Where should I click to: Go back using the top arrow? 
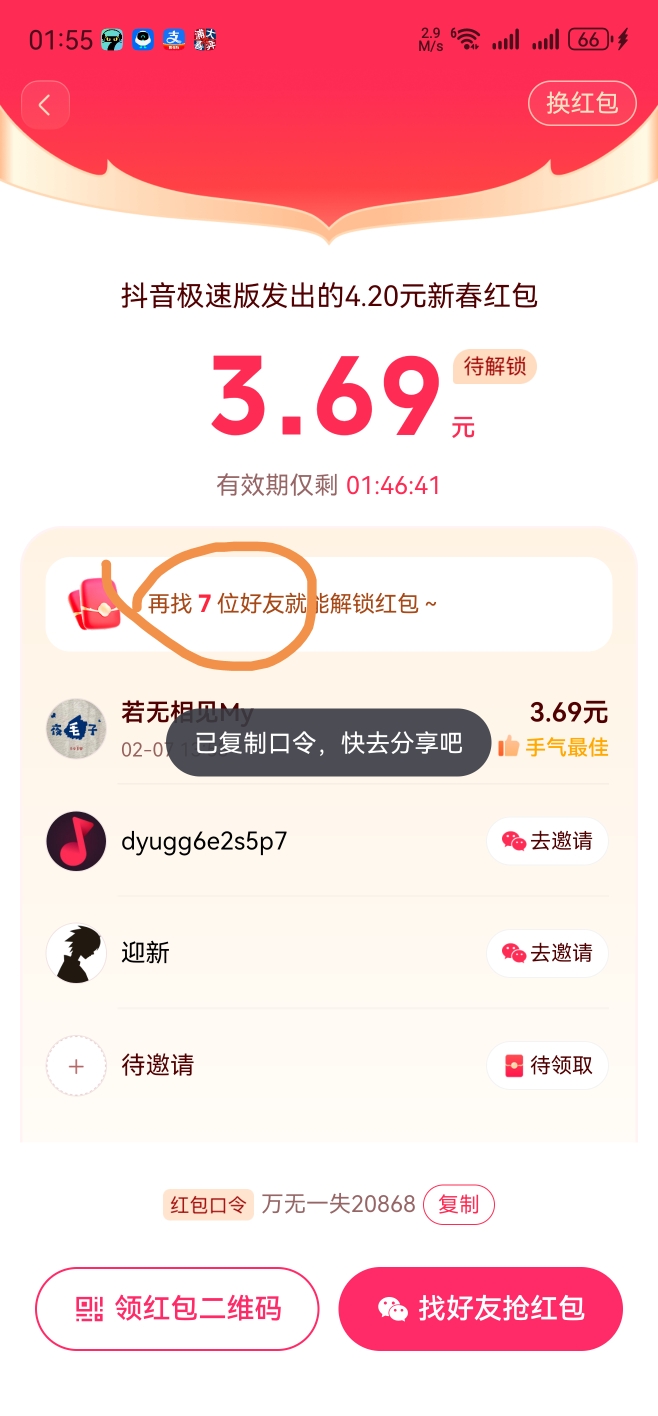(44, 105)
